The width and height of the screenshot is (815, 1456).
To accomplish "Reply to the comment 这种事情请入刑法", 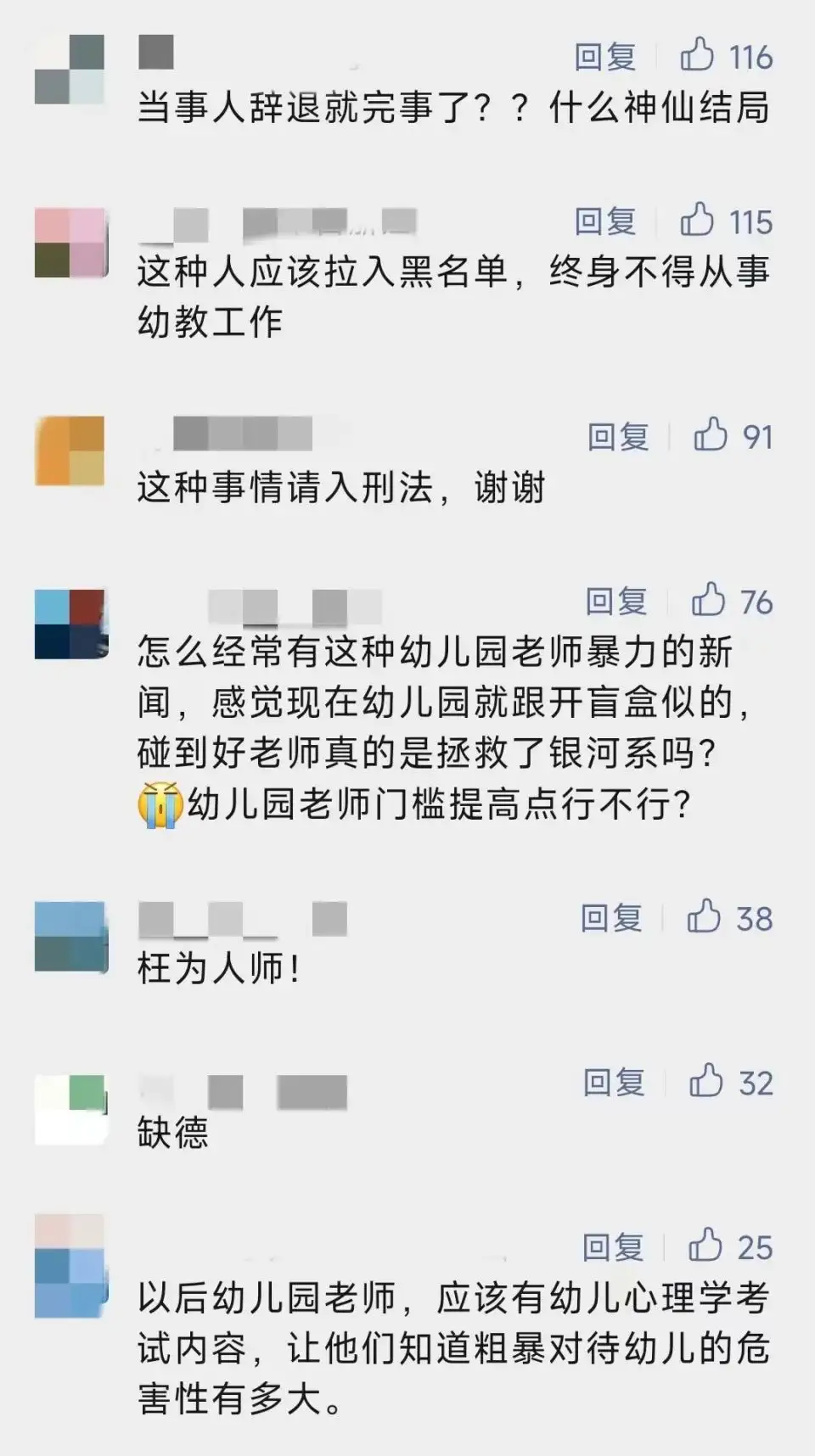I will click(618, 436).
